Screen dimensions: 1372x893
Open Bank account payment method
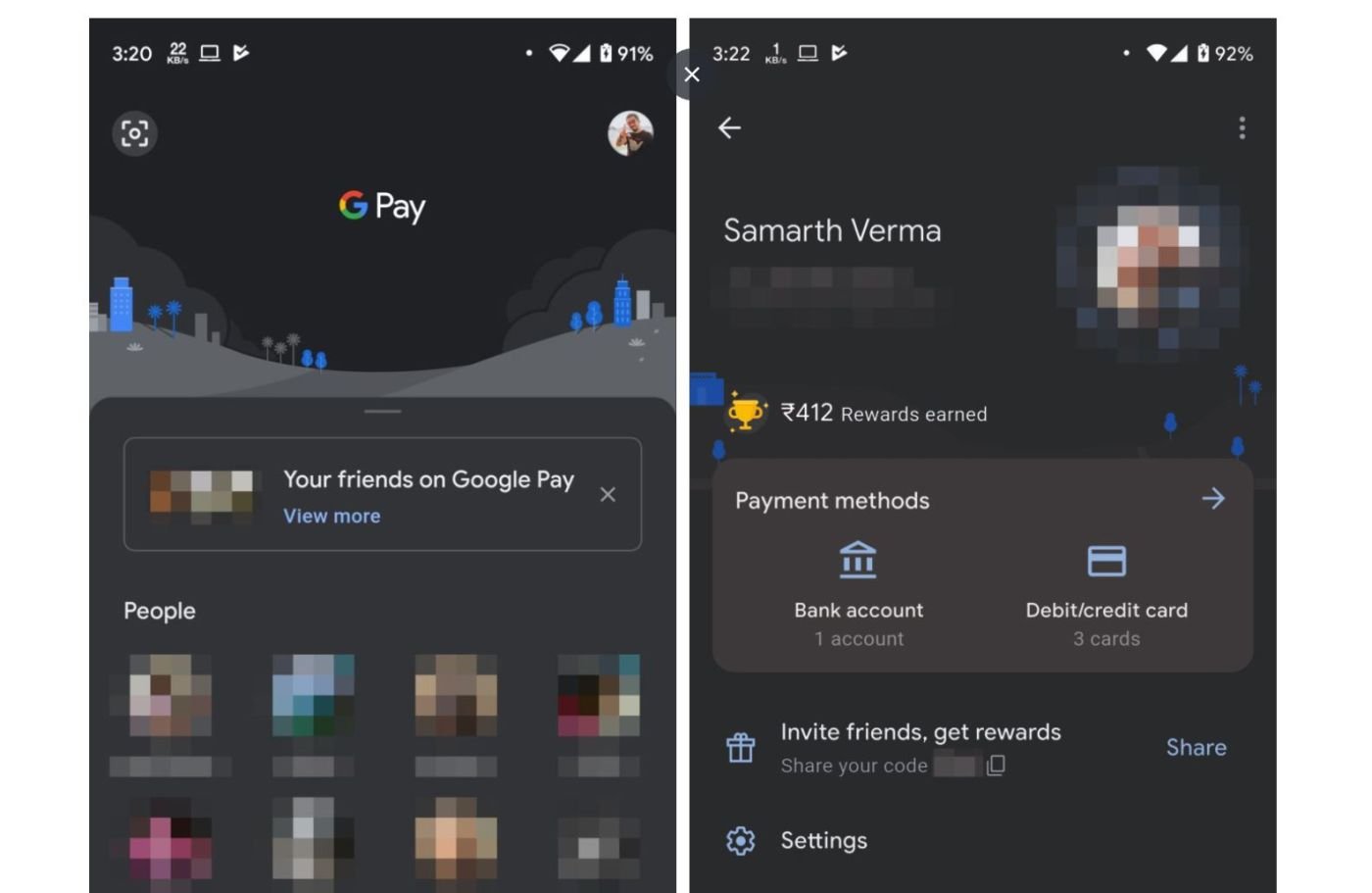pos(858,592)
